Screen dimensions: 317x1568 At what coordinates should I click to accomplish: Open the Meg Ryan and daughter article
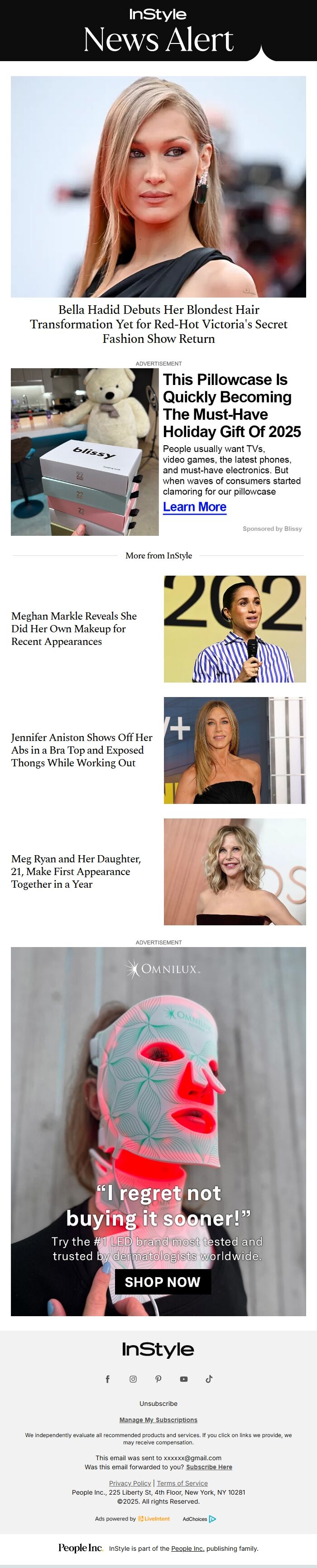tap(76, 871)
